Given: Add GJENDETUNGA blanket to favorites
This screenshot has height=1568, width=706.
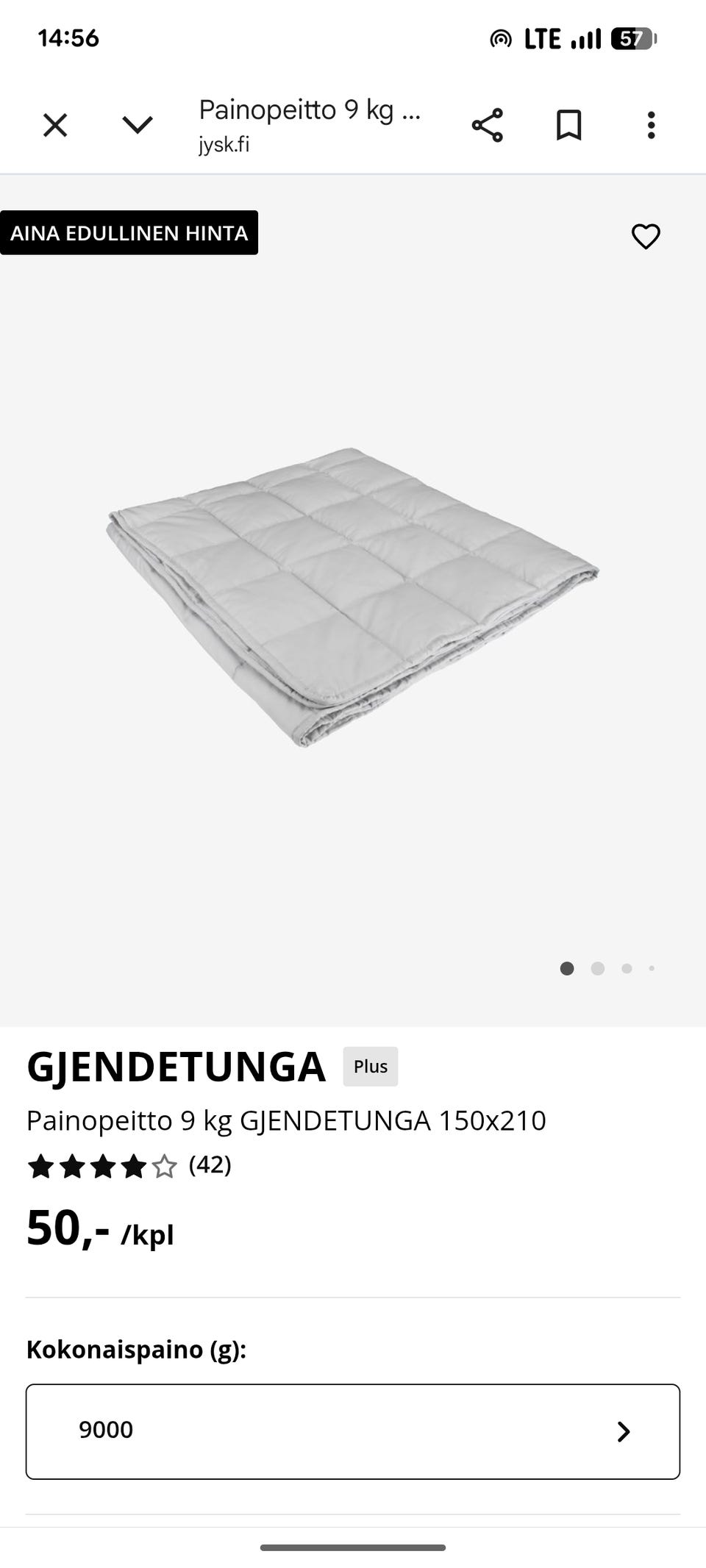Looking at the screenshot, I should pos(646,237).
